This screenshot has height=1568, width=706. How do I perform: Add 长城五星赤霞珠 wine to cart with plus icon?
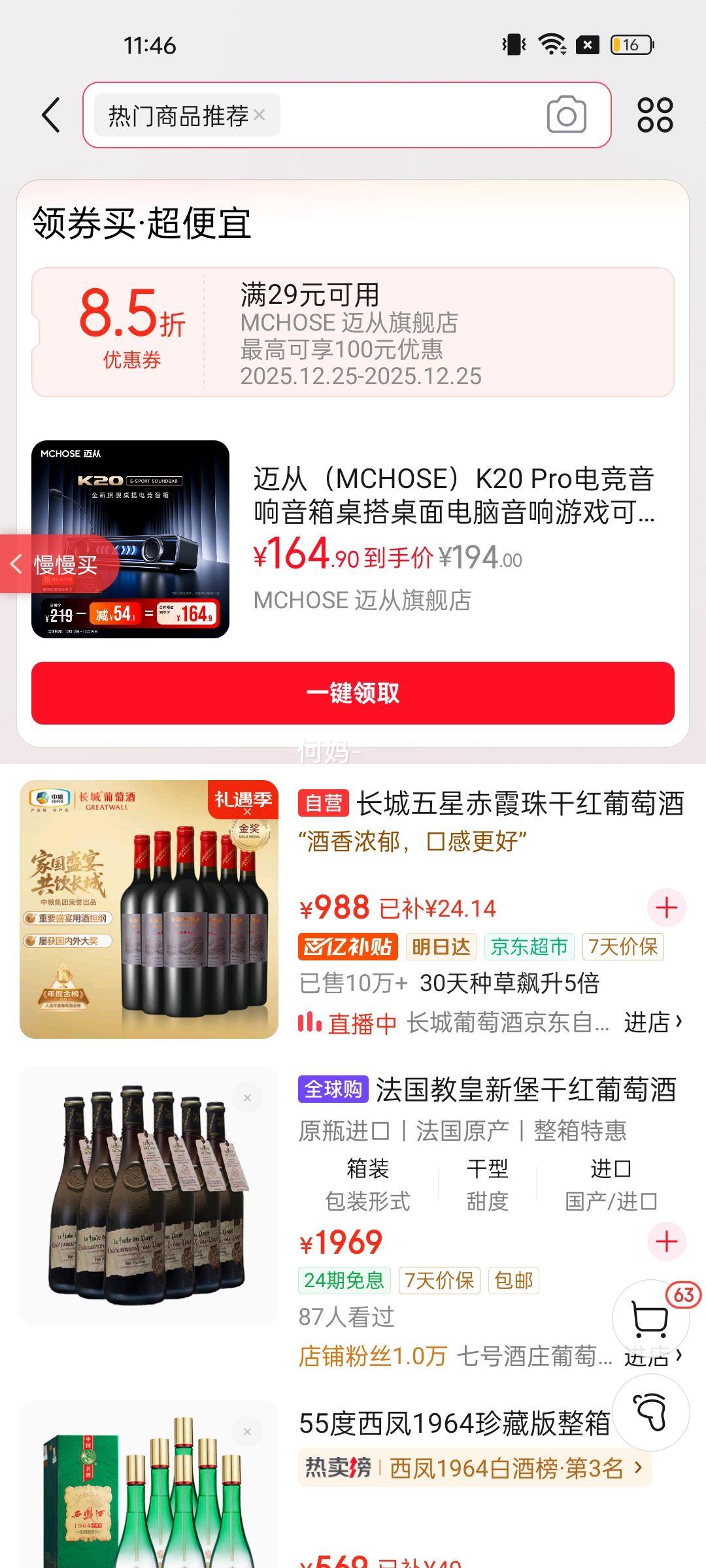(666, 906)
